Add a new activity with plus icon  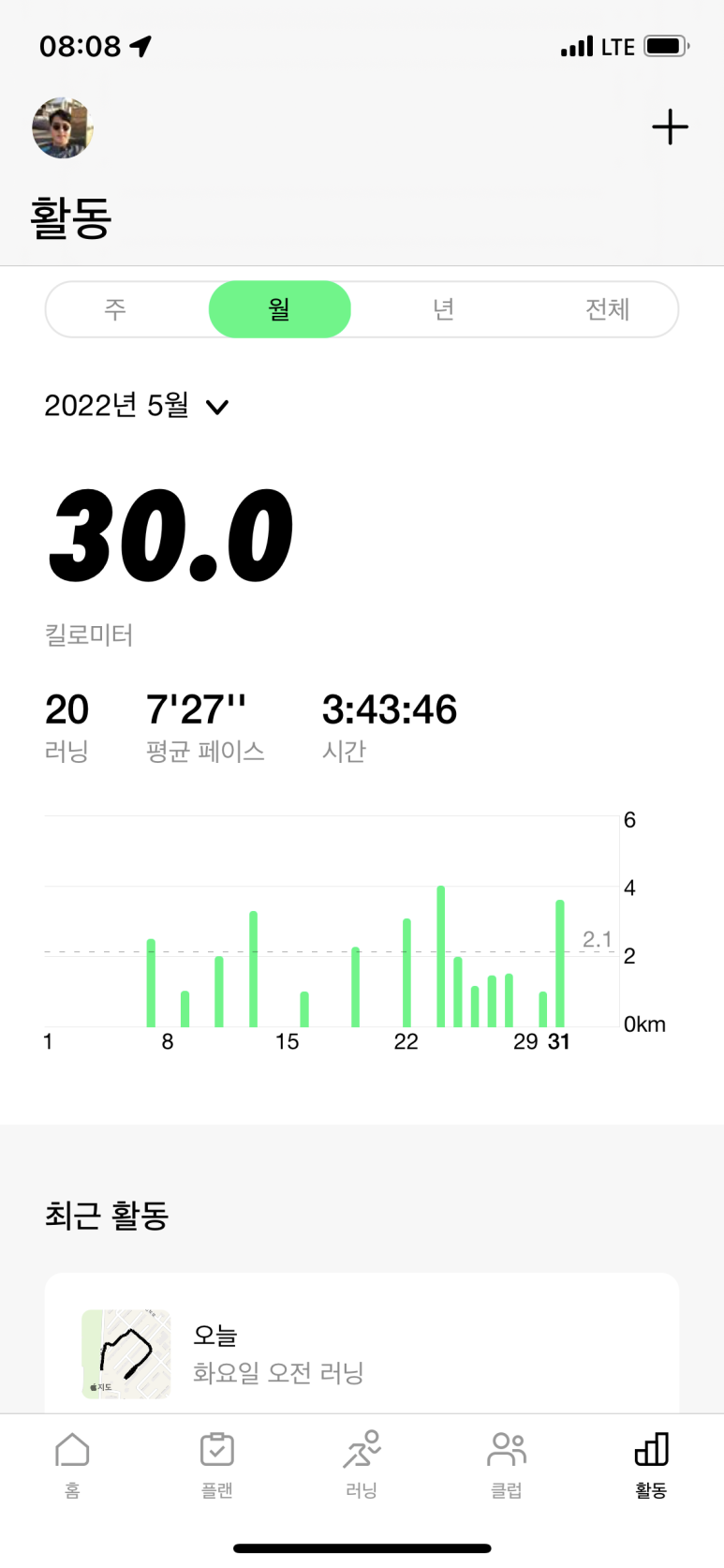pos(670,127)
